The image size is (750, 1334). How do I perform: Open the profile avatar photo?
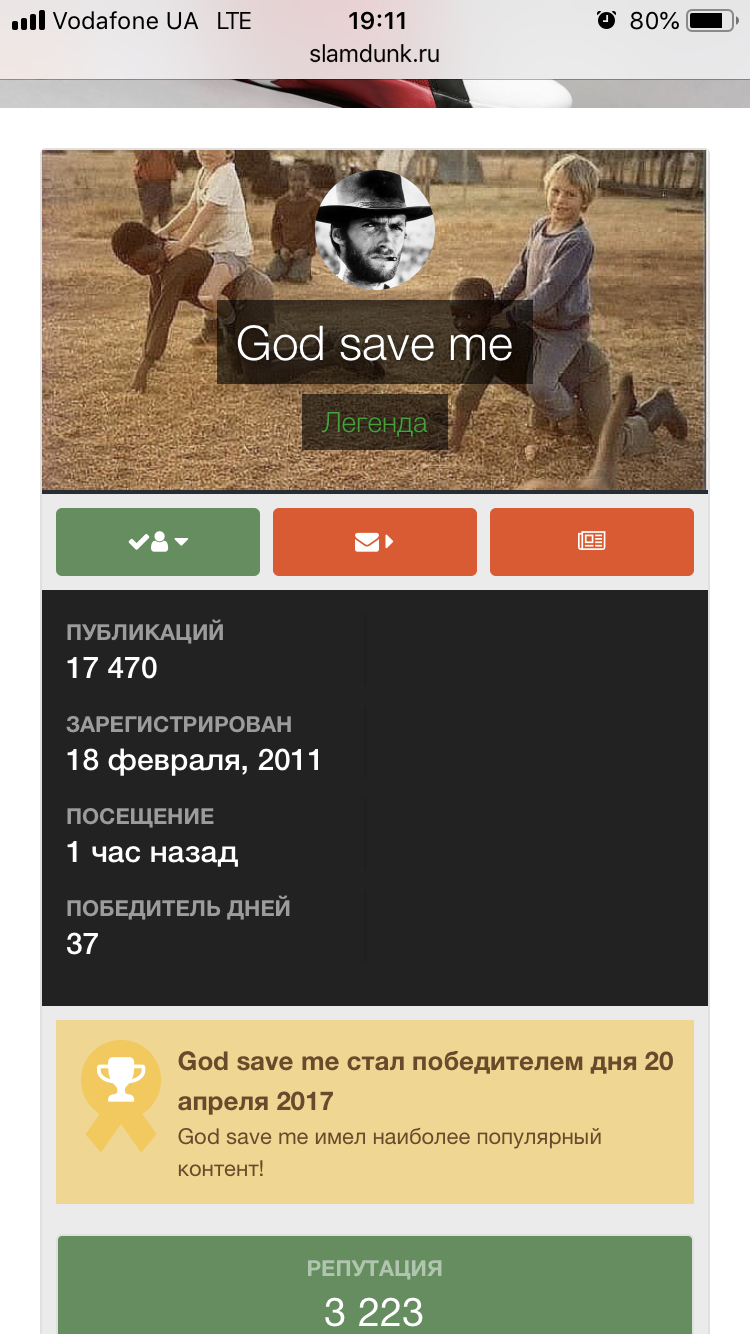375,231
